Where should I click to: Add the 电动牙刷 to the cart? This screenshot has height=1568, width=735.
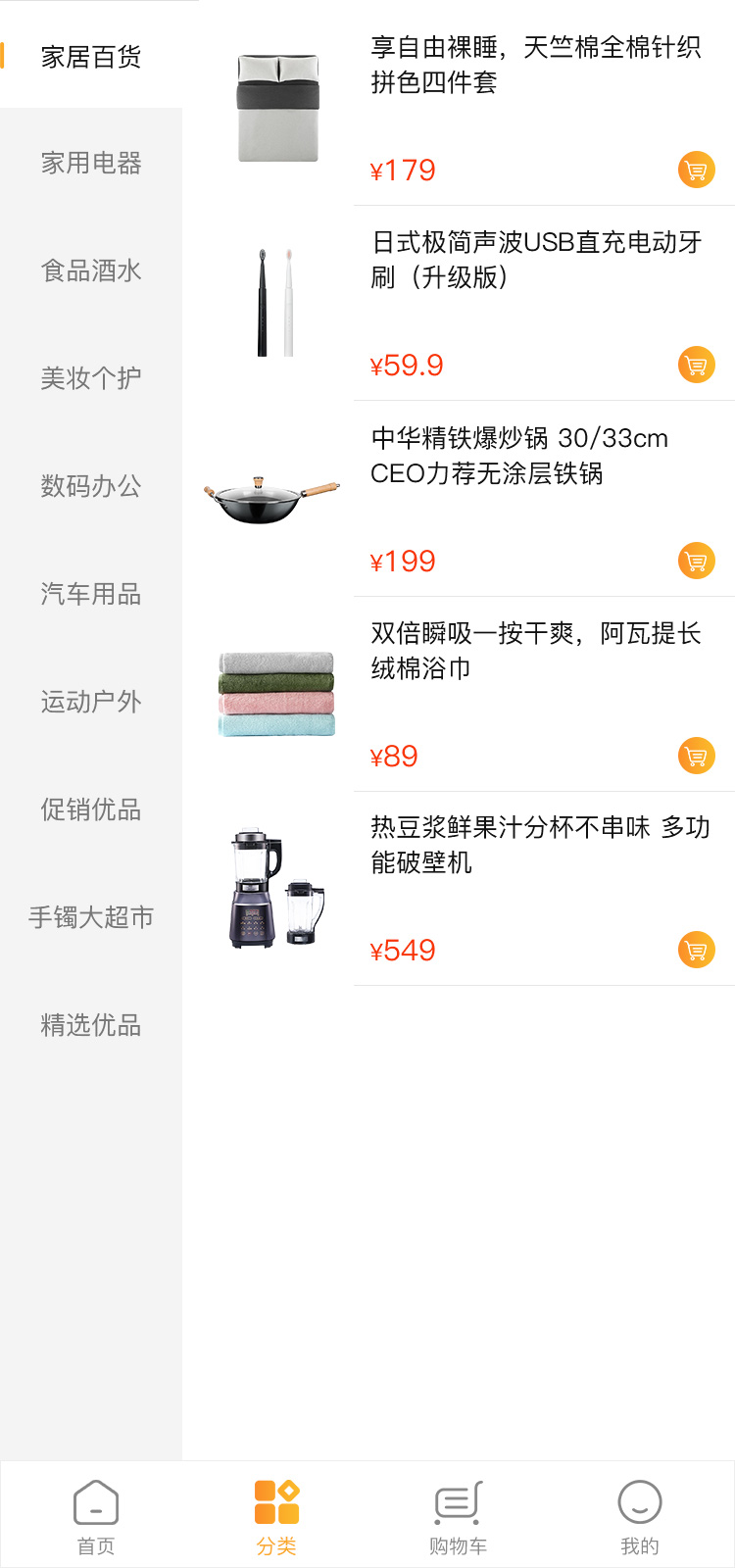tap(696, 366)
